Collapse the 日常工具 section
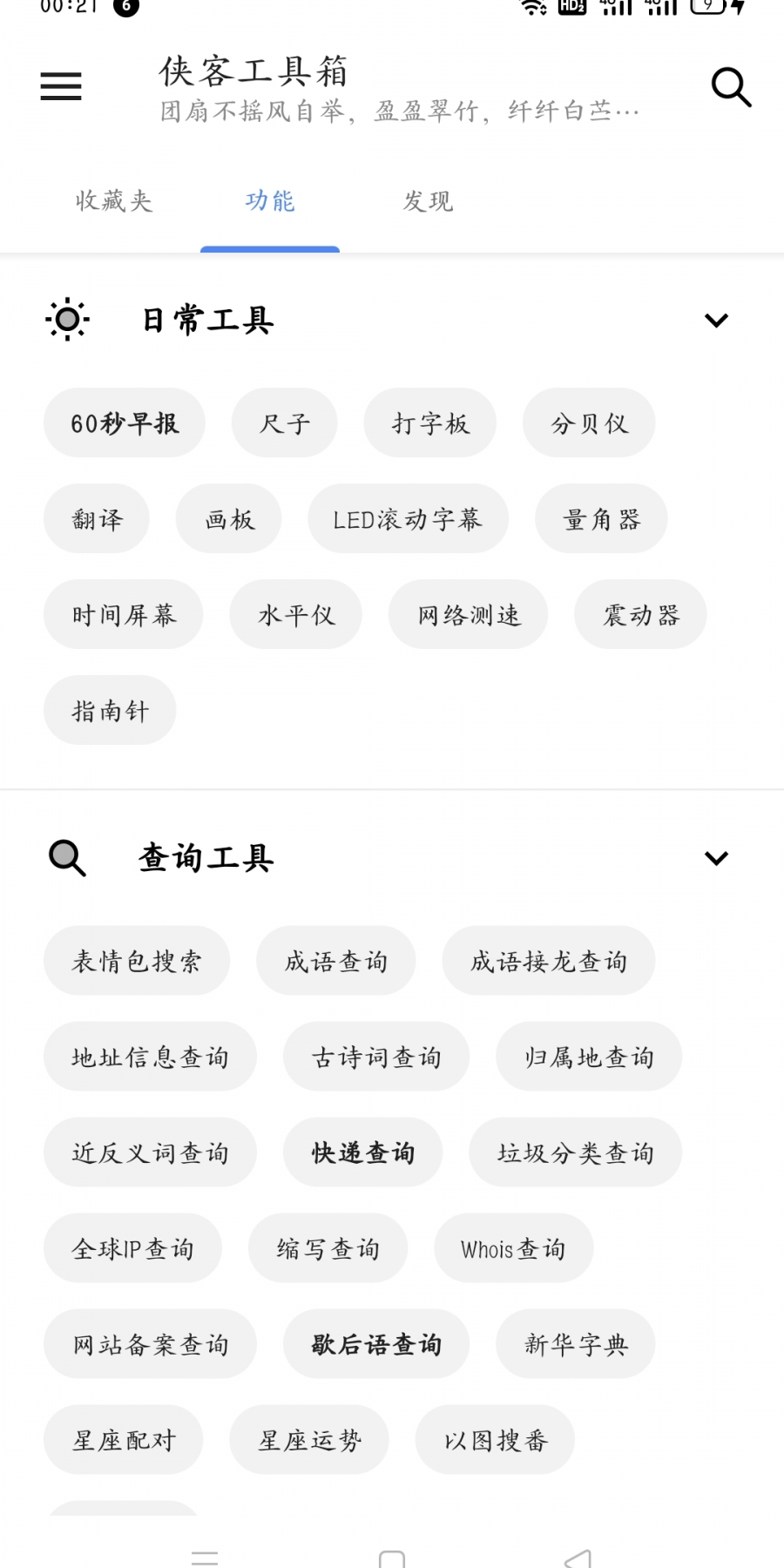This screenshot has height=1568, width=784. [716, 321]
